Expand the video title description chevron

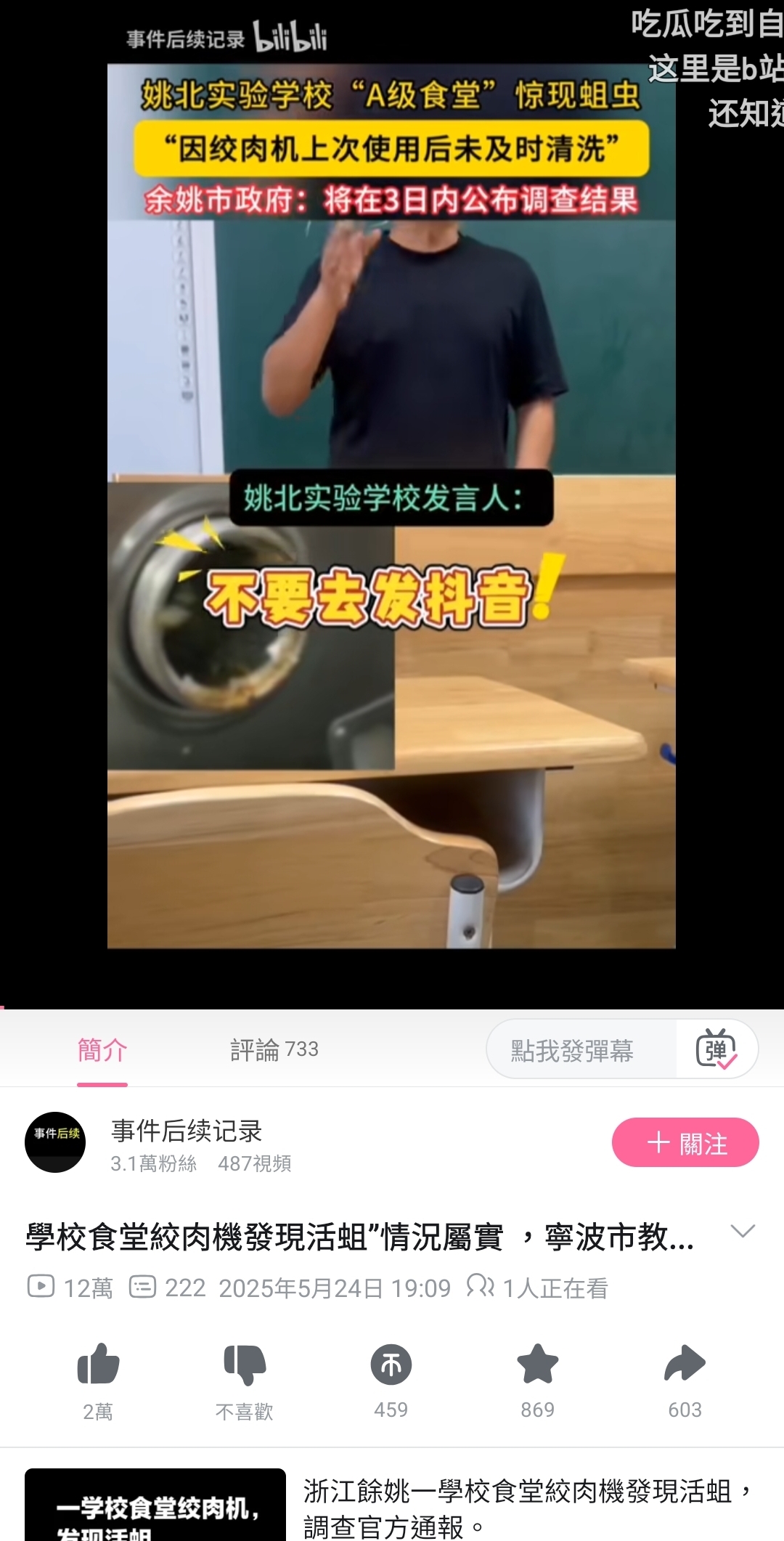tap(743, 1231)
